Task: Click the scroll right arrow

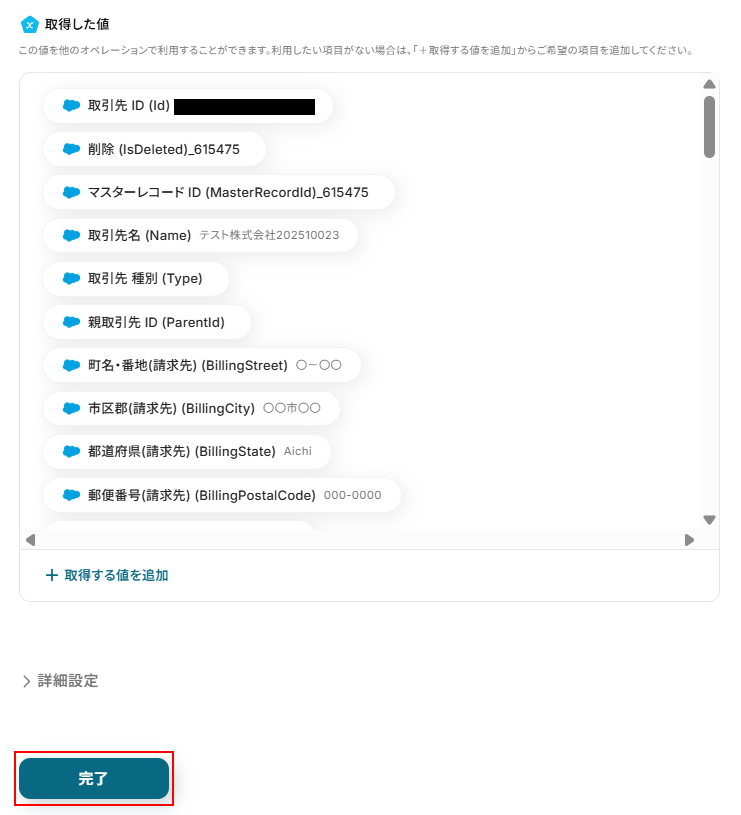Action: click(689, 540)
